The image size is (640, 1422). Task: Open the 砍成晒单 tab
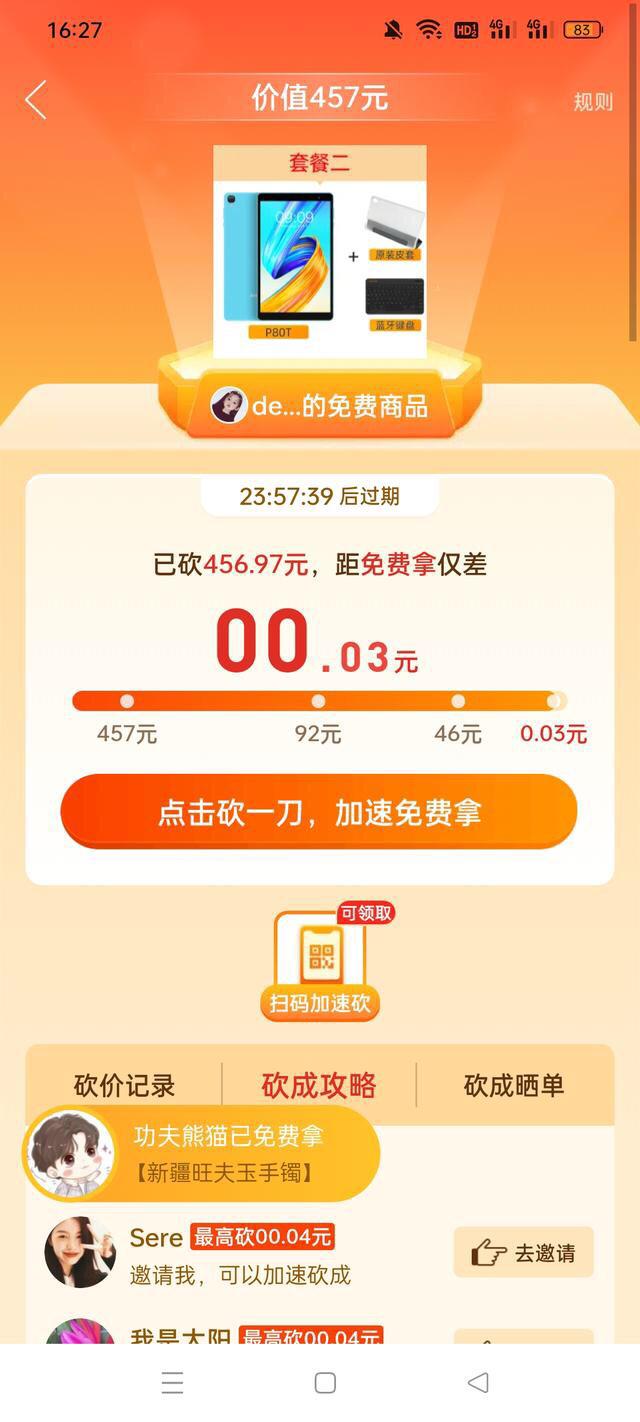pyautogui.click(x=514, y=1085)
